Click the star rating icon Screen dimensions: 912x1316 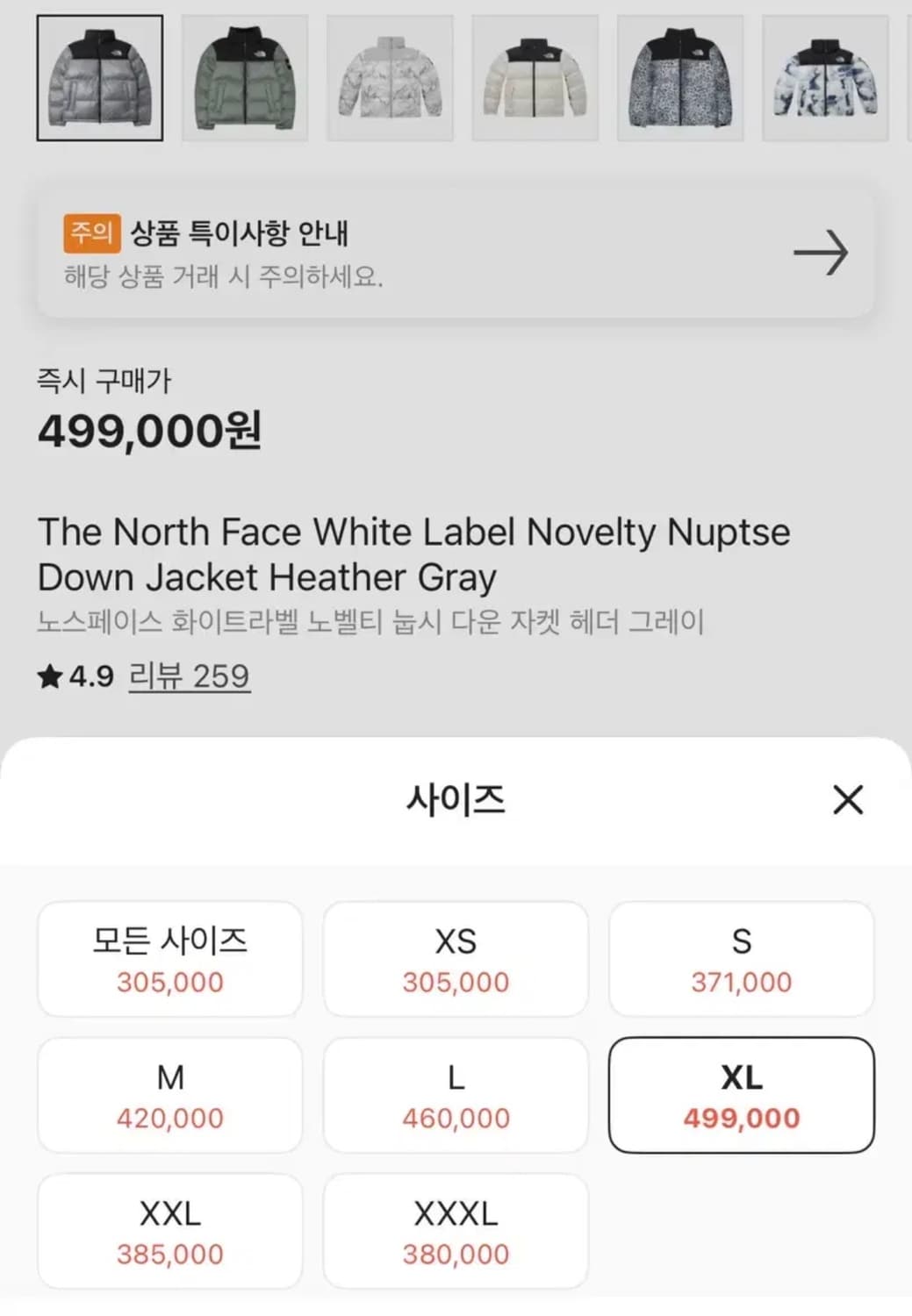pos(48,674)
